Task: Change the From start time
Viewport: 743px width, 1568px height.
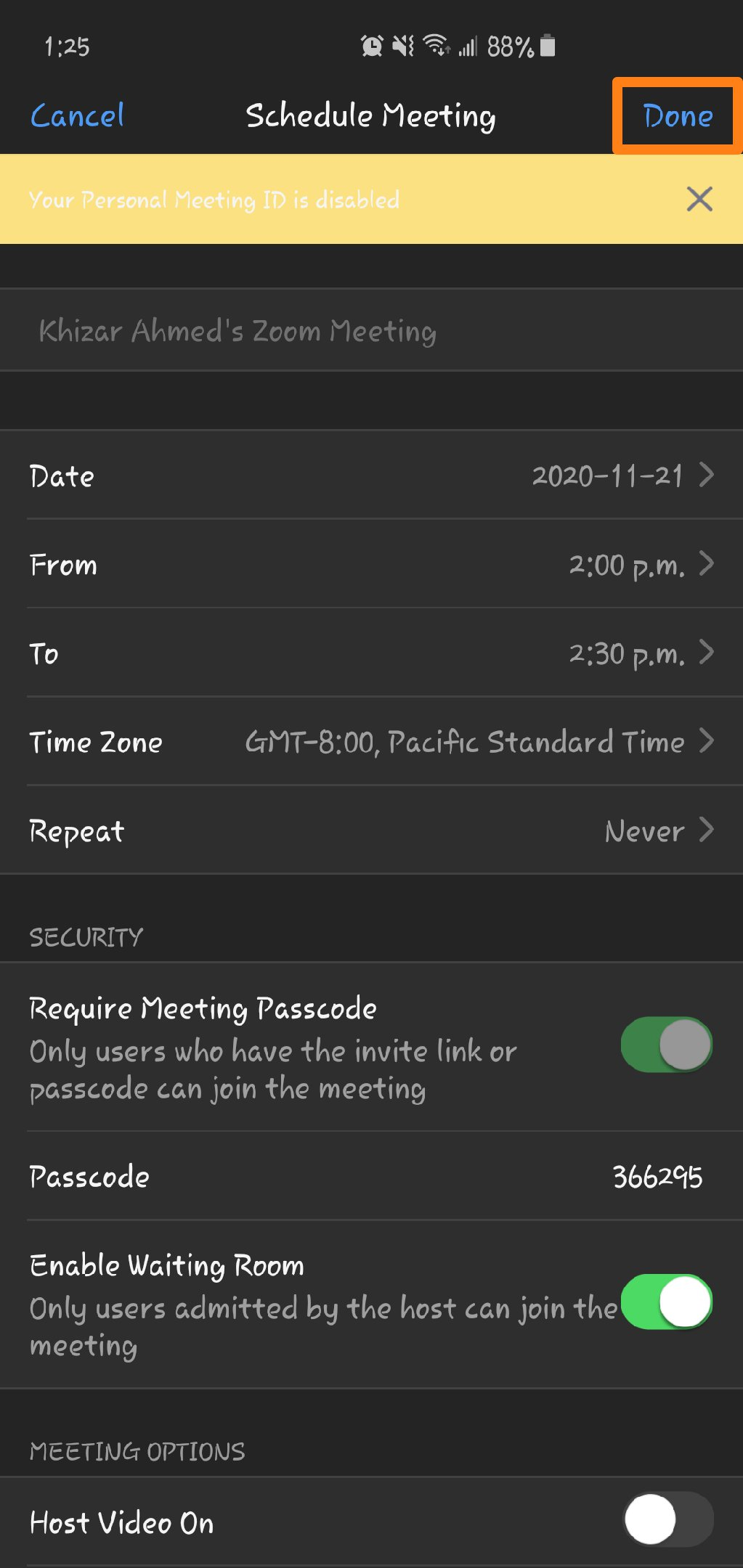Action: click(x=371, y=565)
